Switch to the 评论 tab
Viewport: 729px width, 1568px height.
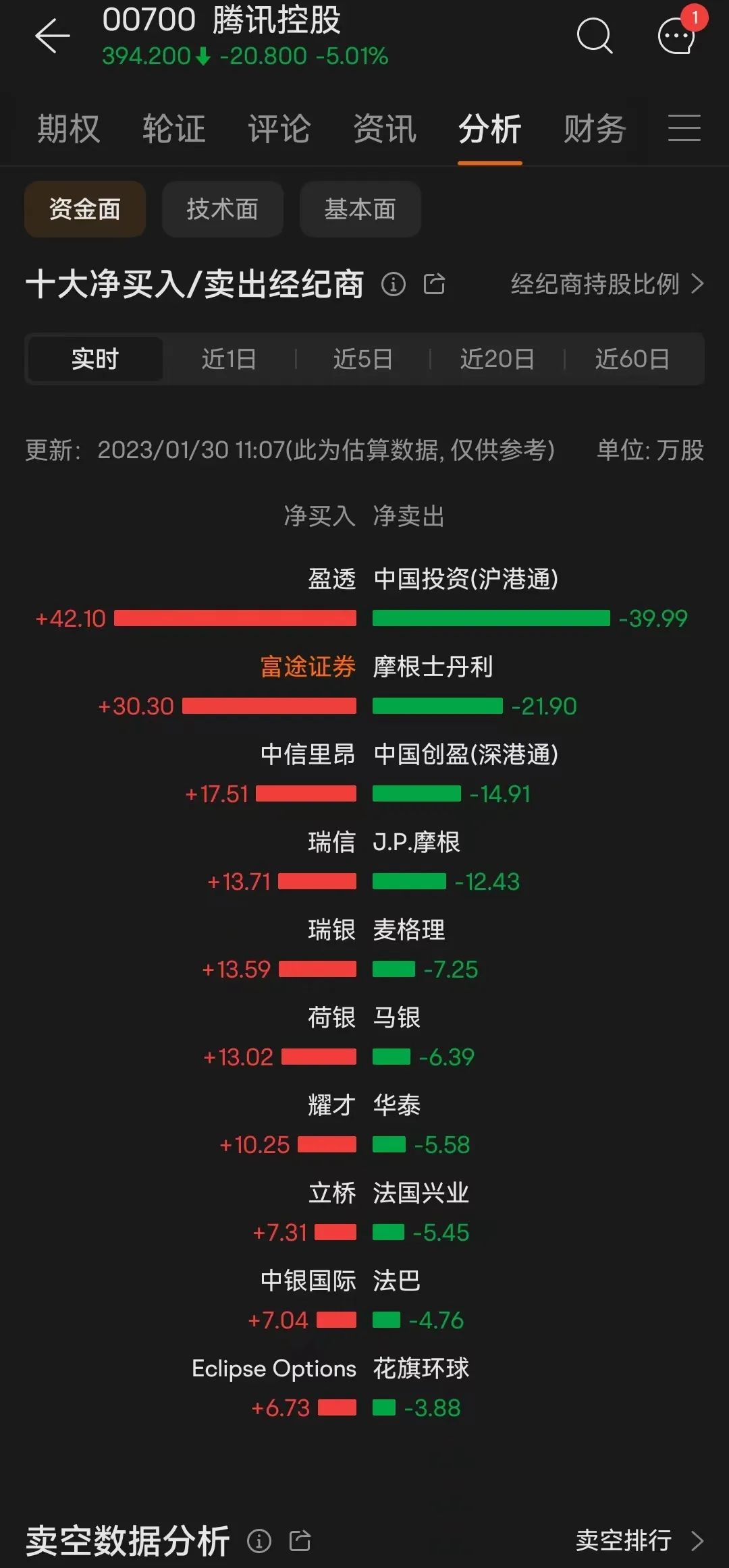click(x=279, y=128)
